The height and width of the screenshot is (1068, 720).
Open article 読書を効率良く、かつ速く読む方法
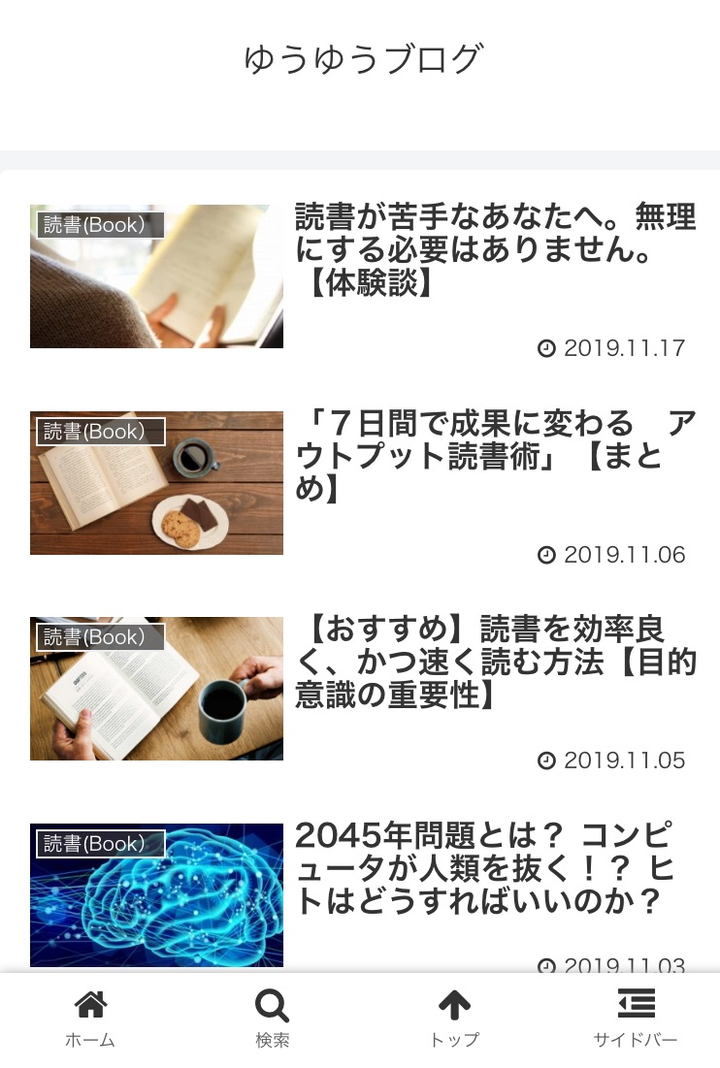pos(494,662)
